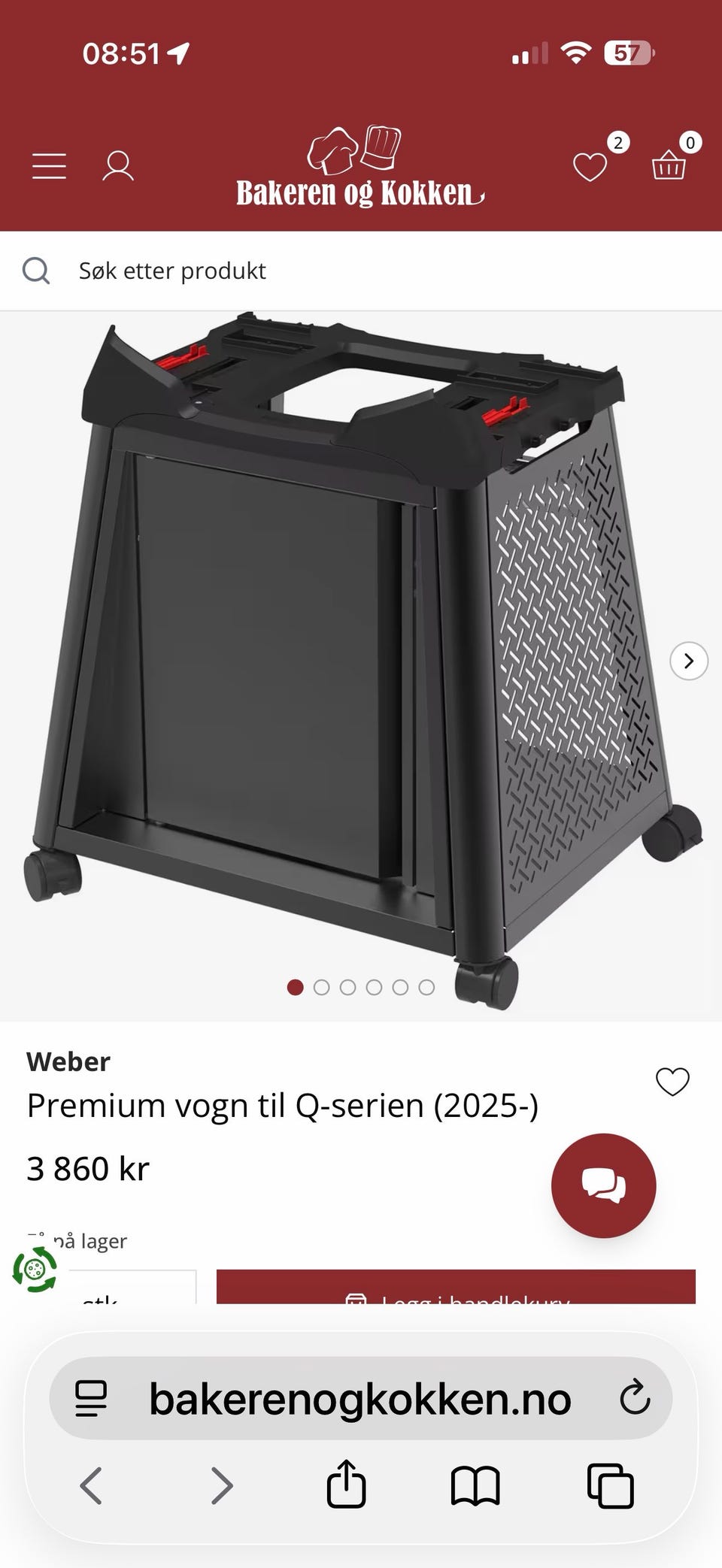Share this page from Safari toolbar

346,1484
